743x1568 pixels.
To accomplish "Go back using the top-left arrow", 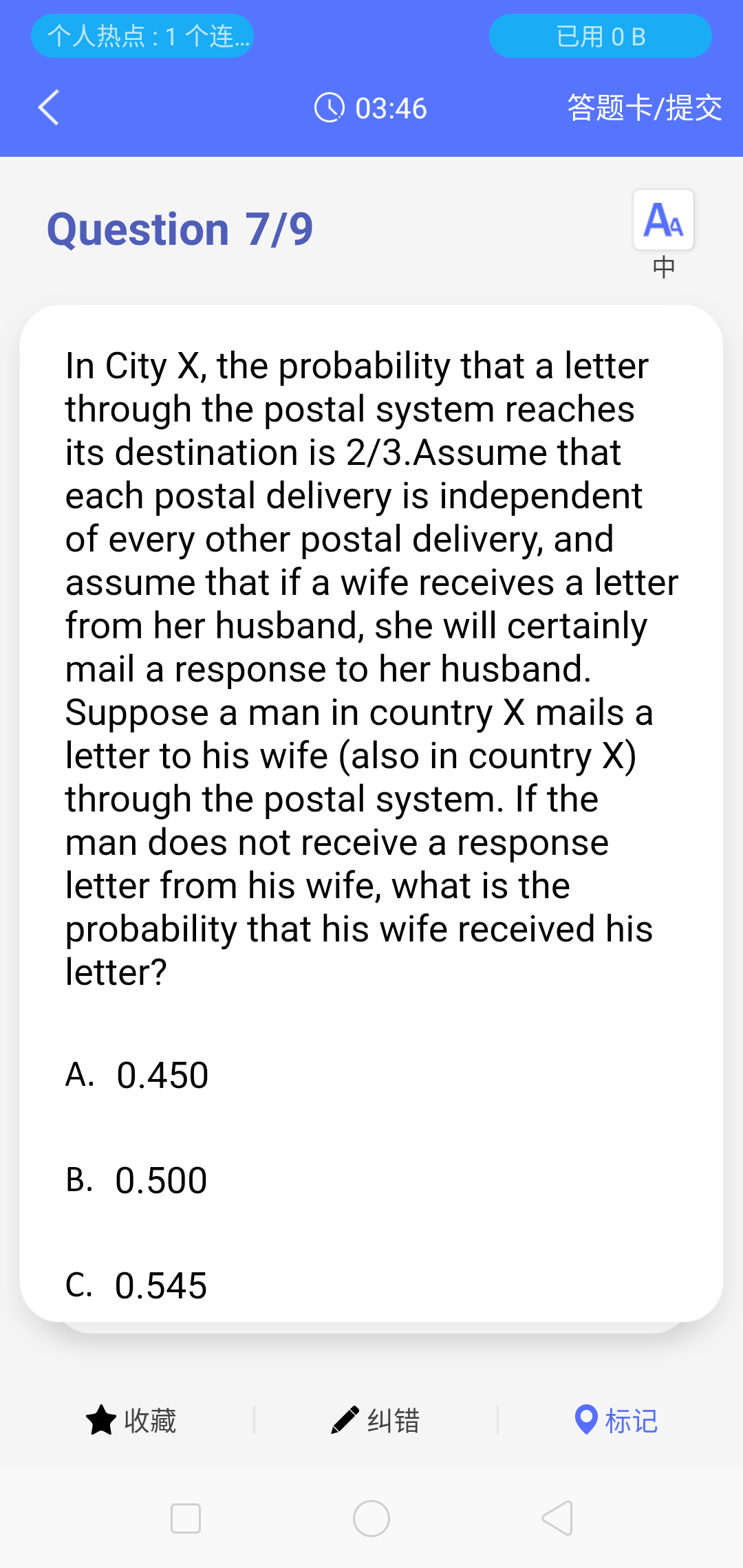I will tap(49, 108).
